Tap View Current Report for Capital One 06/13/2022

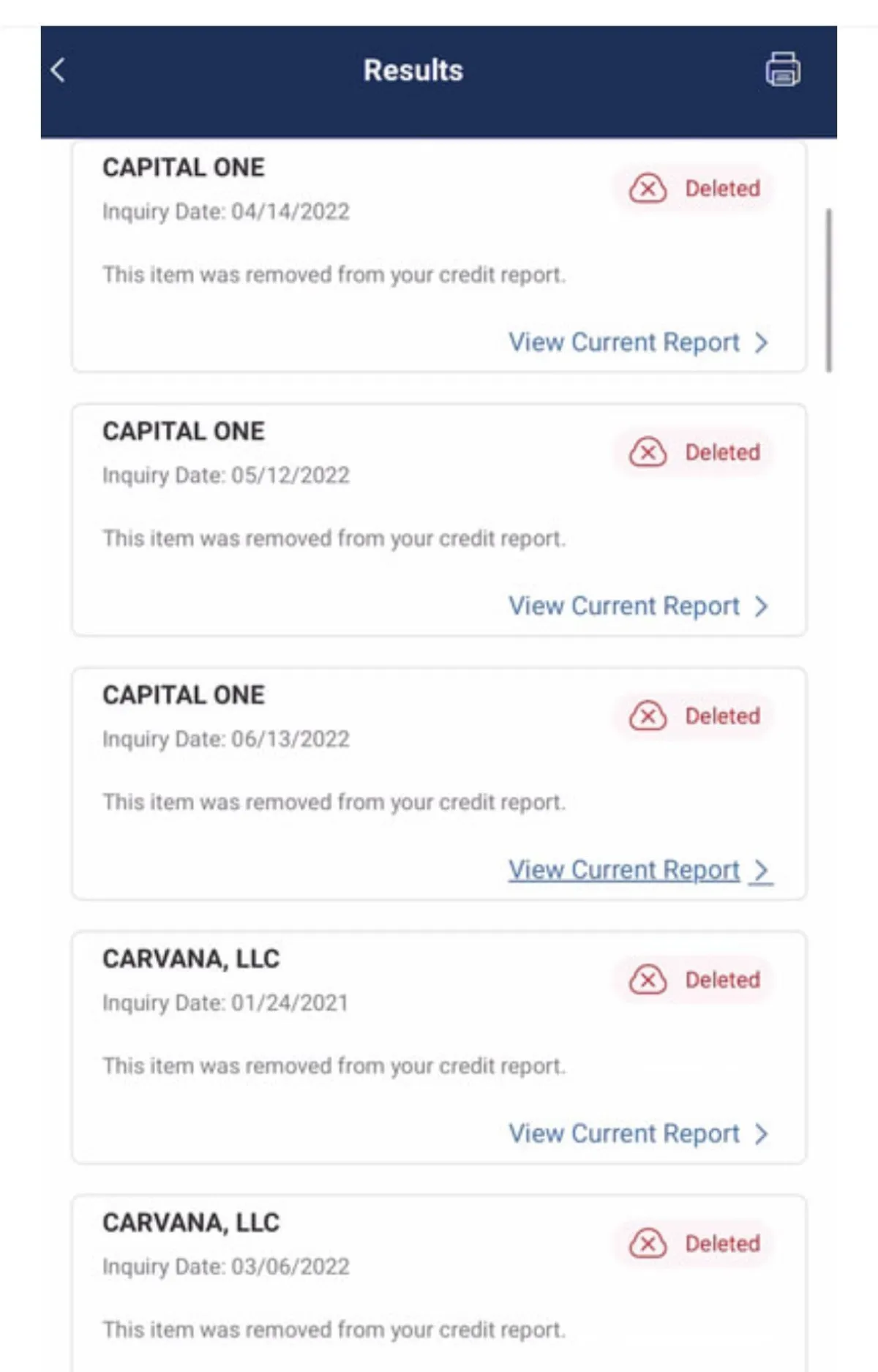click(x=637, y=870)
